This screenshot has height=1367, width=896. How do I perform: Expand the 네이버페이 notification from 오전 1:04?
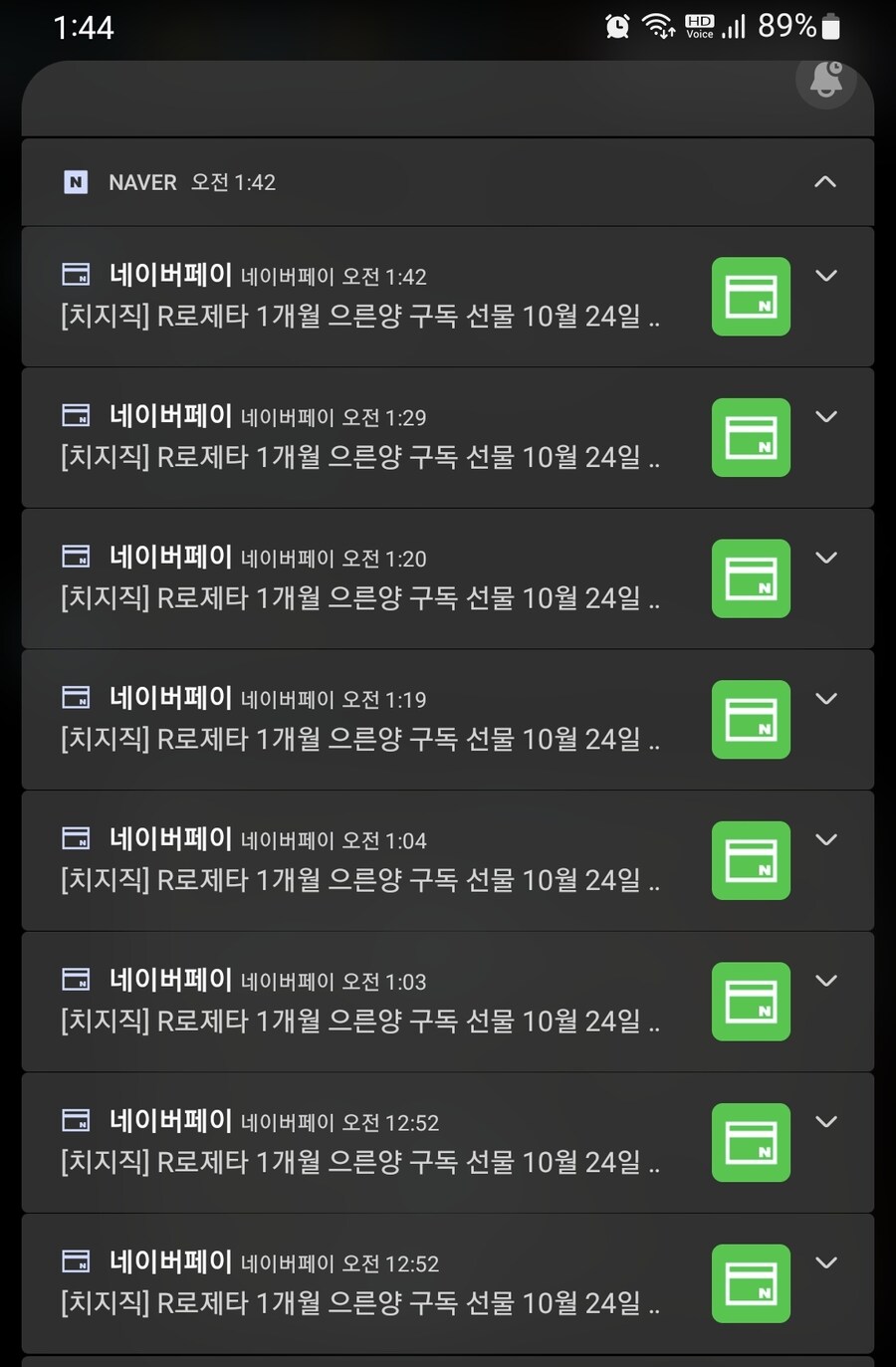click(825, 839)
